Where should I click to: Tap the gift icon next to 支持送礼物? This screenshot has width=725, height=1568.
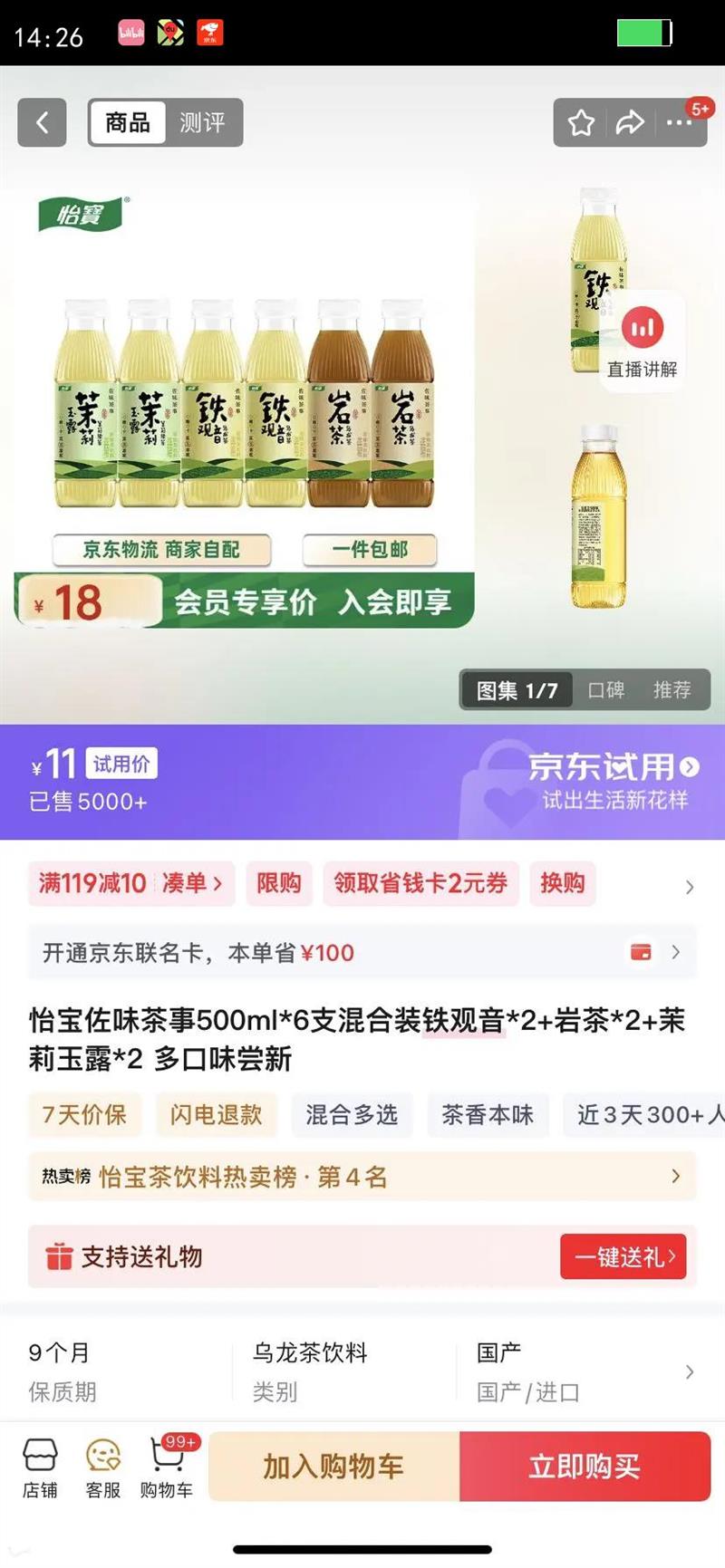[x=62, y=1255]
